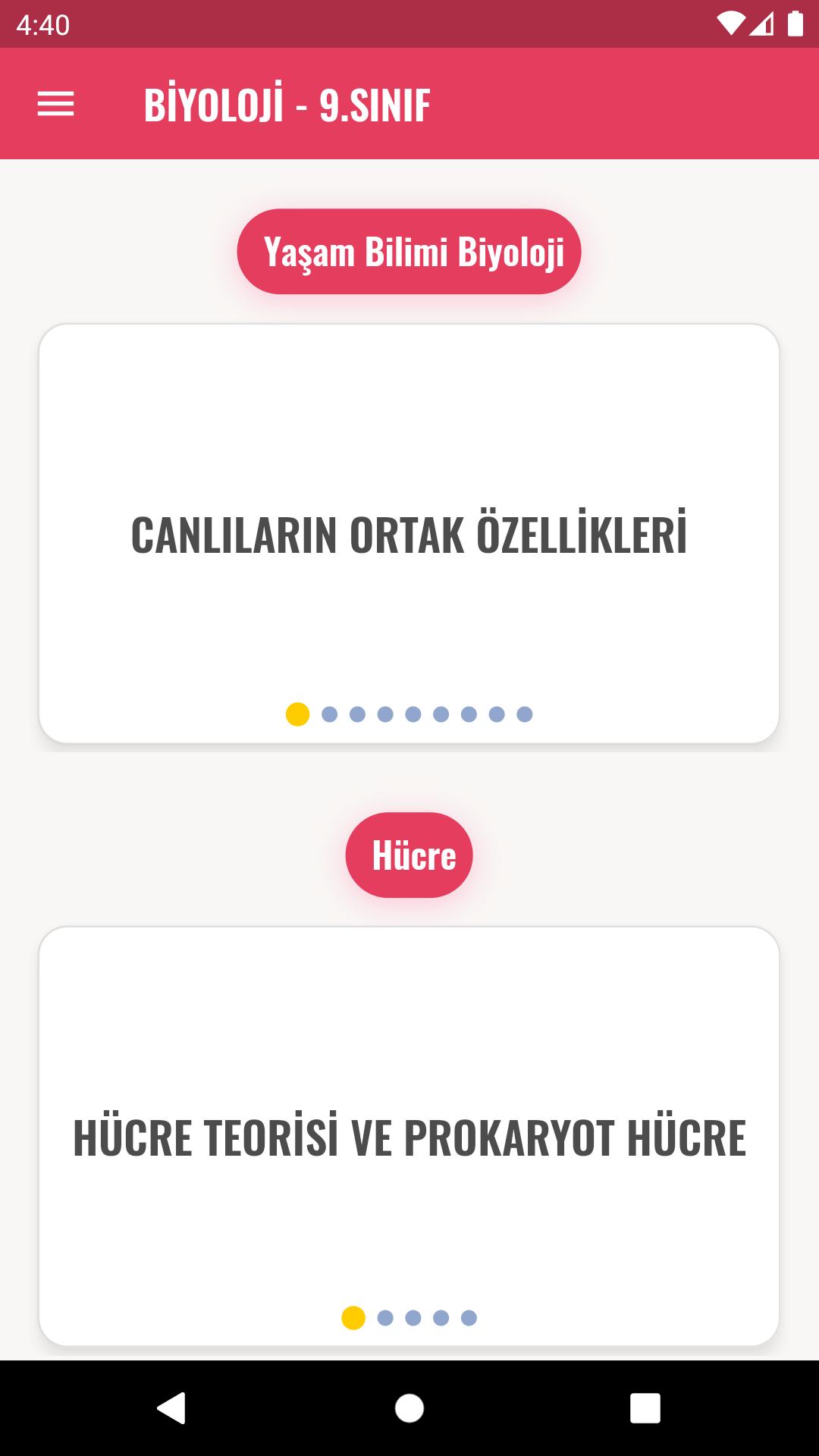Open the Hücre chapter pill
The width and height of the screenshot is (819, 1456).
[x=409, y=855]
